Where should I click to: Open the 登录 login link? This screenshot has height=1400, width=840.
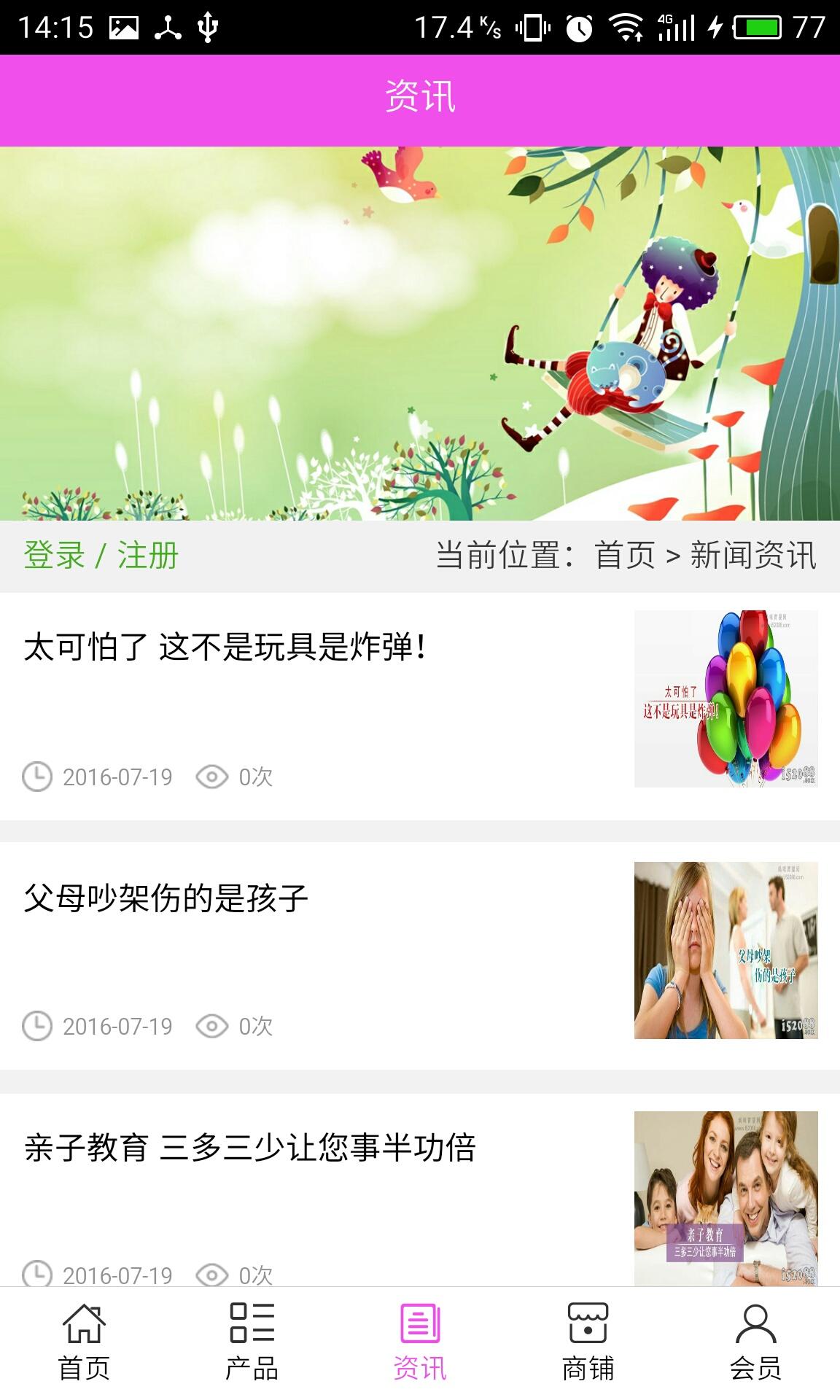[54, 556]
